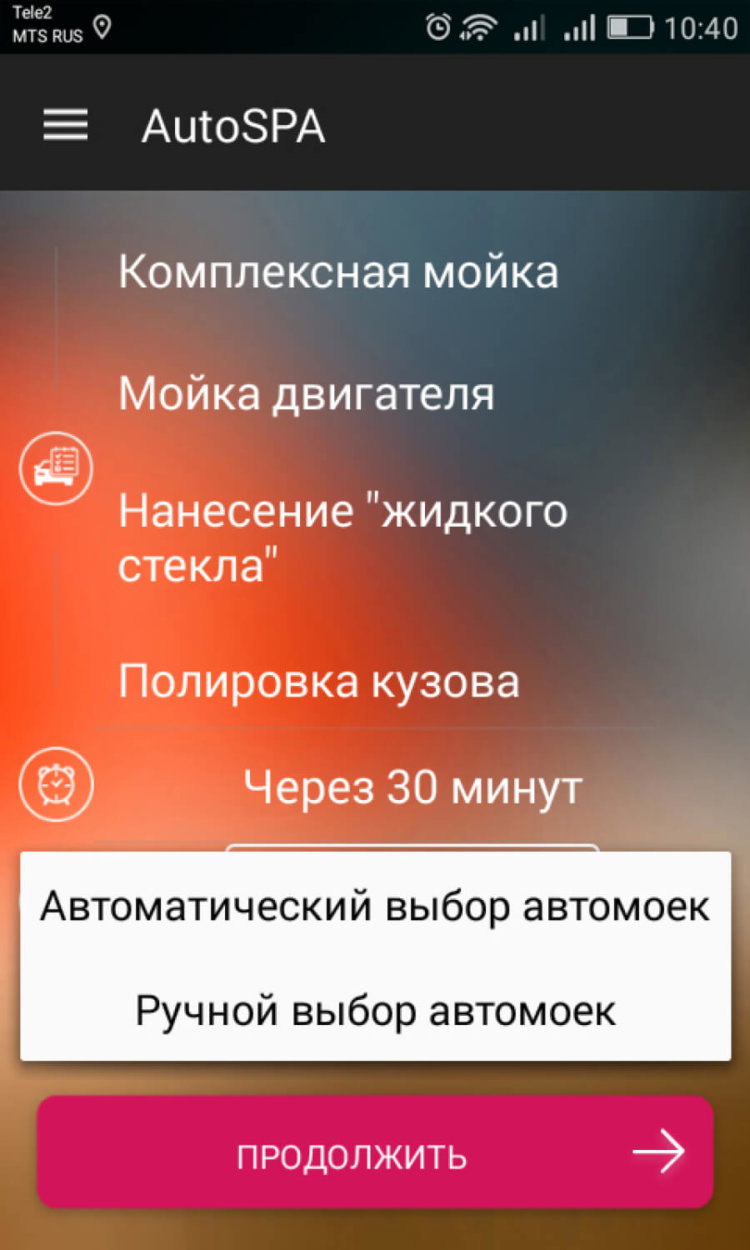Viewport: 750px width, 1250px height.
Task: Select the Комплексная мойка service
Action: 339,270
